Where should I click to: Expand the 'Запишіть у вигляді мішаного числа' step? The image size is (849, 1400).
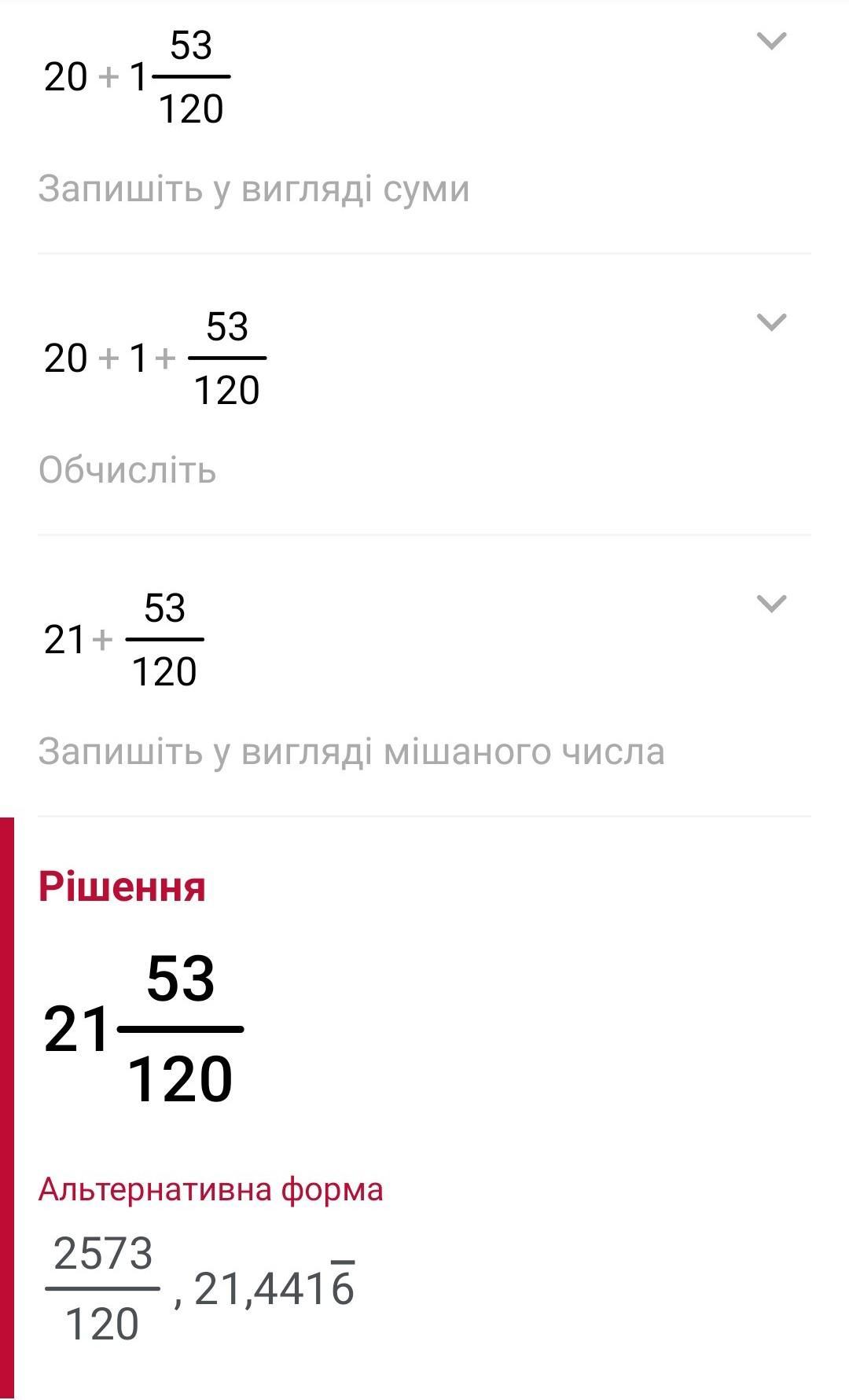coord(770,604)
